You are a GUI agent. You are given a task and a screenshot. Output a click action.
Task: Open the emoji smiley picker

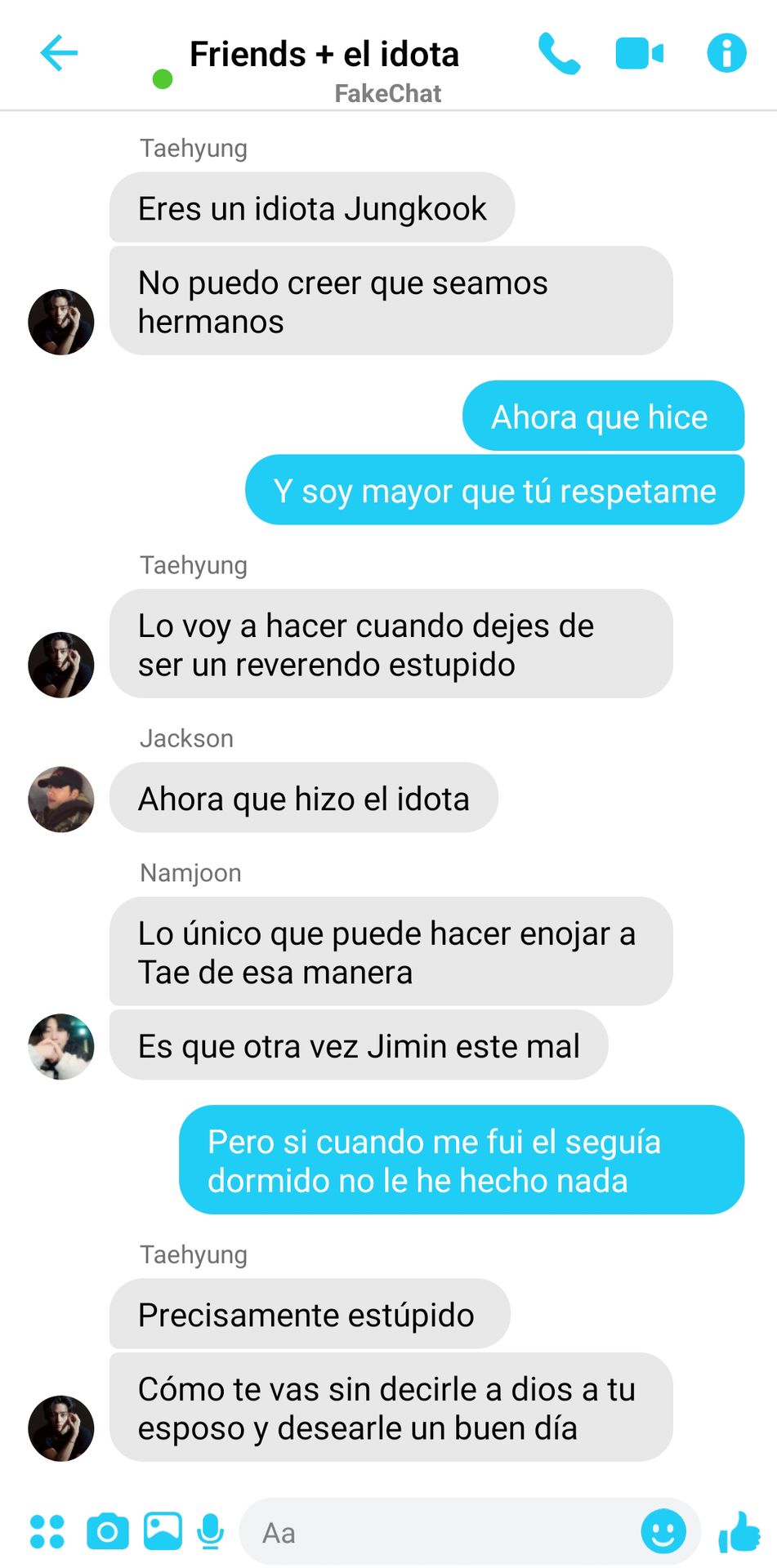tap(663, 1531)
